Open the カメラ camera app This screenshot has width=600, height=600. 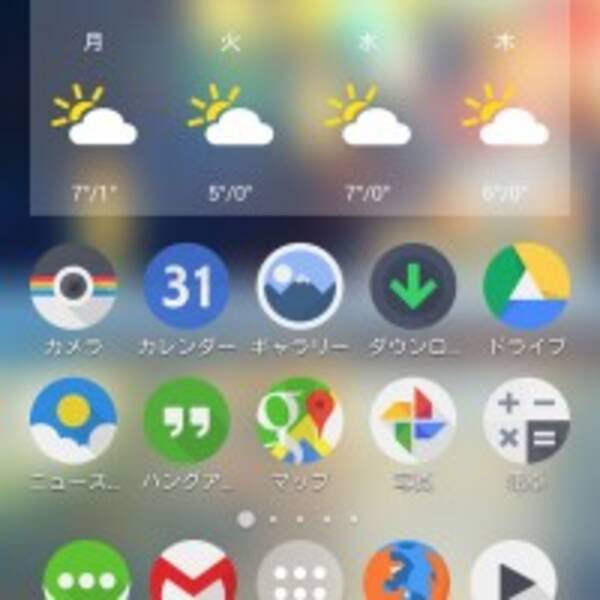point(73,287)
